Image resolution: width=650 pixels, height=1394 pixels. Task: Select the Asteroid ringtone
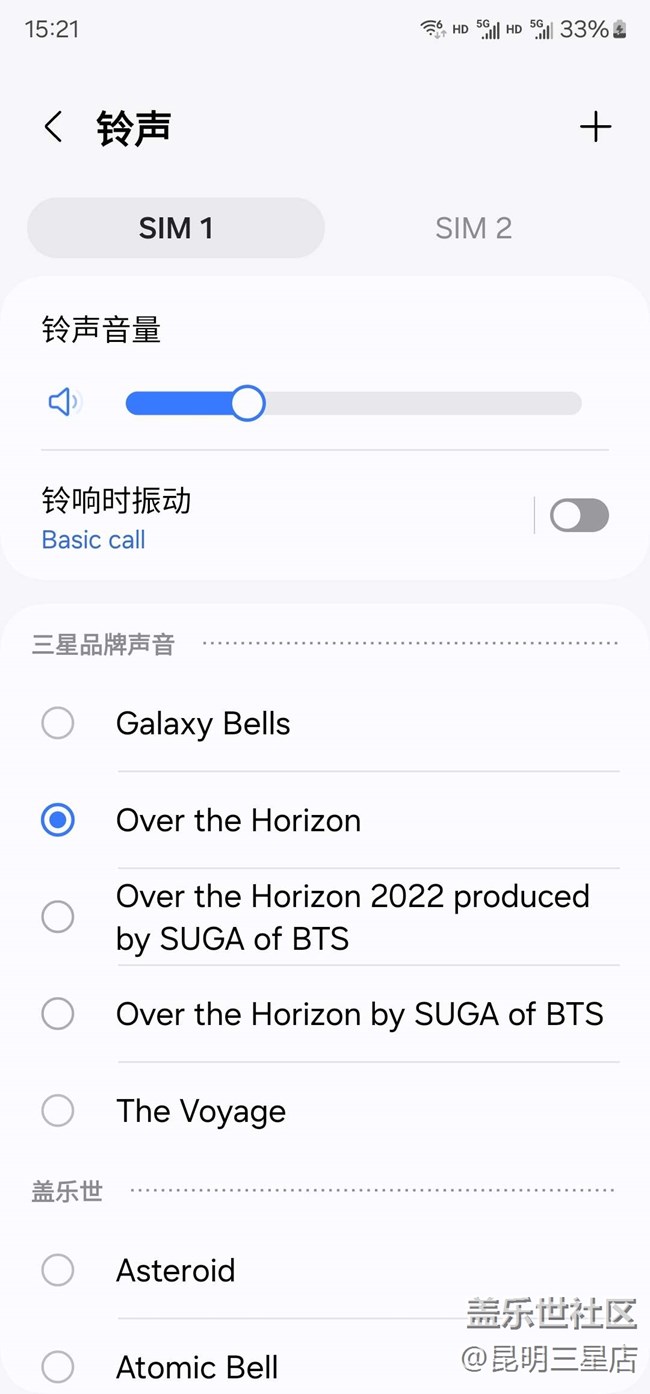tap(325, 1270)
